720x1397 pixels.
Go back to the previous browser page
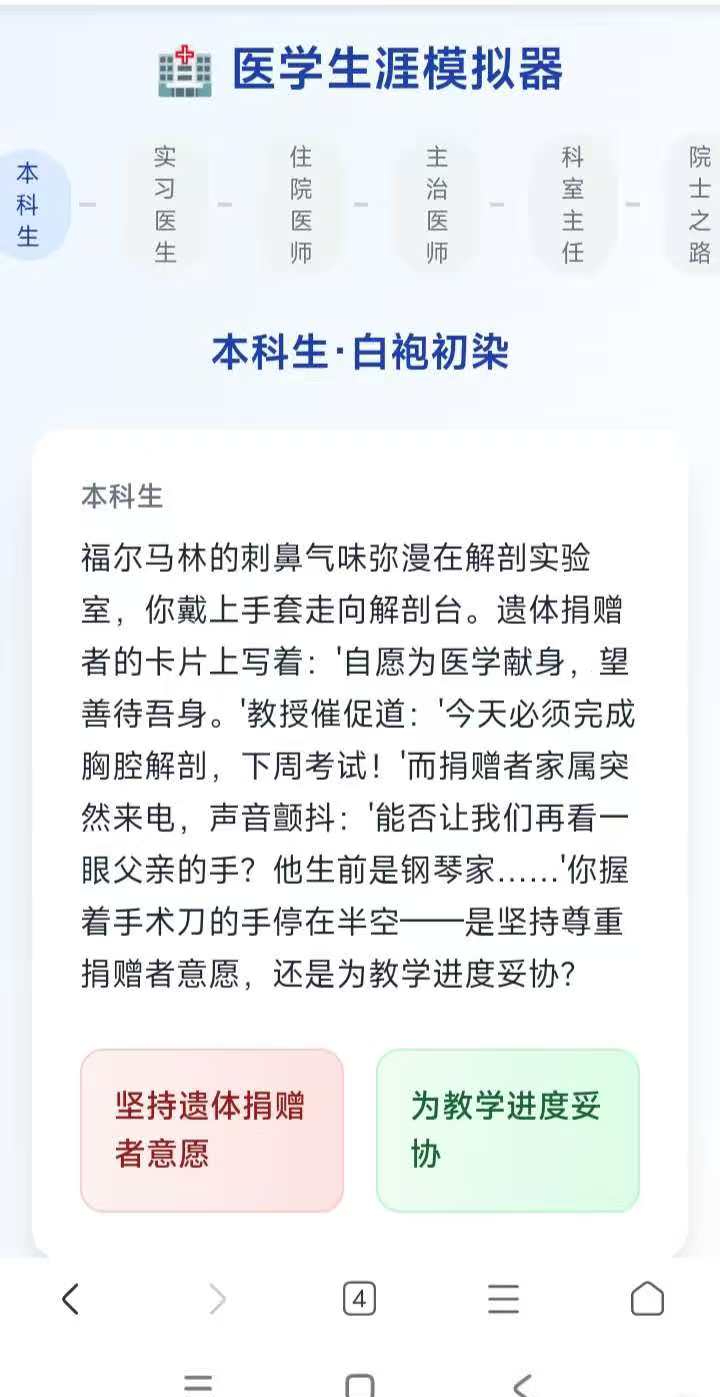coord(70,1299)
